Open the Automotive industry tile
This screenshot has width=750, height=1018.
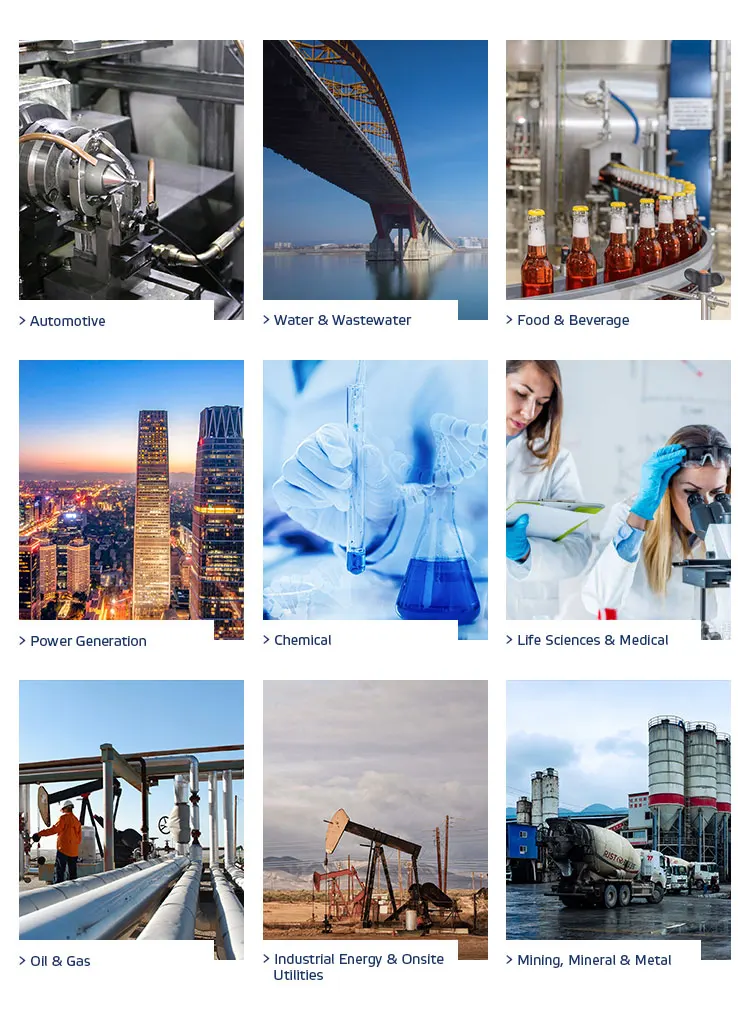(131, 185)
